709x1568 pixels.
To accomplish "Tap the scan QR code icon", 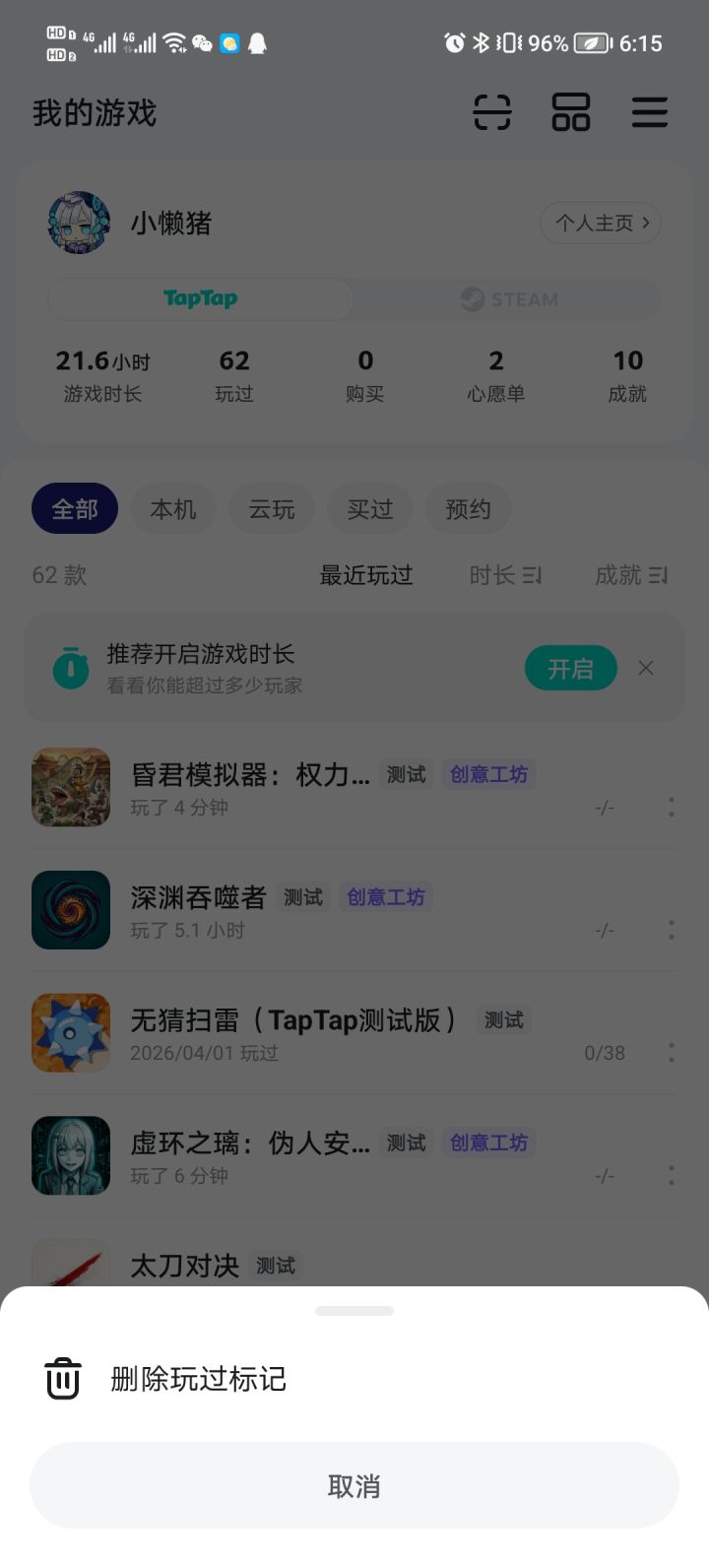I will pos(491,113).
